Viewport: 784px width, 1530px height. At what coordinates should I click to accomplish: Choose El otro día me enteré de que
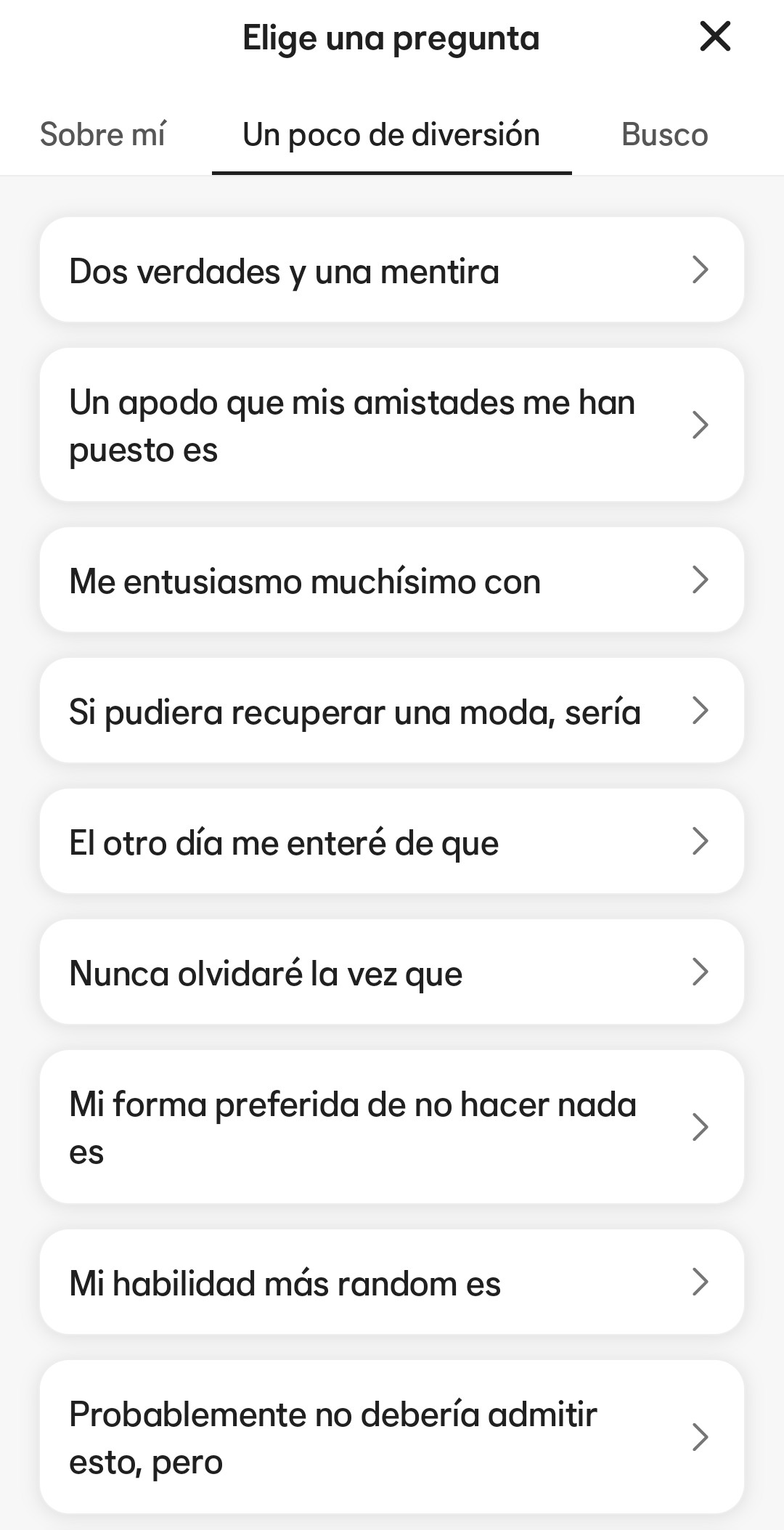[x=391, y=842]
